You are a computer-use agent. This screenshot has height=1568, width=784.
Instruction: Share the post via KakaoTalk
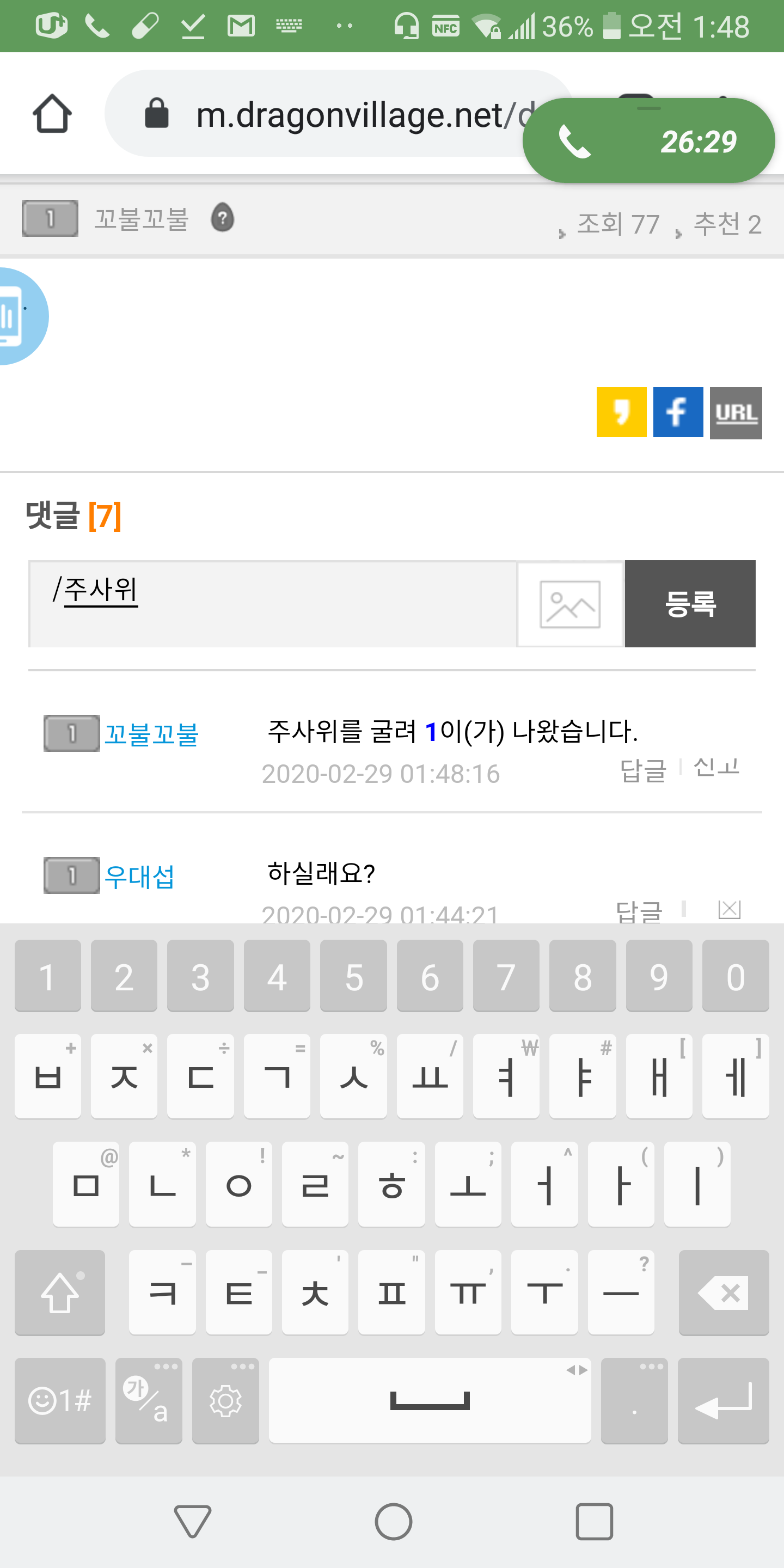tap(621, 412)
